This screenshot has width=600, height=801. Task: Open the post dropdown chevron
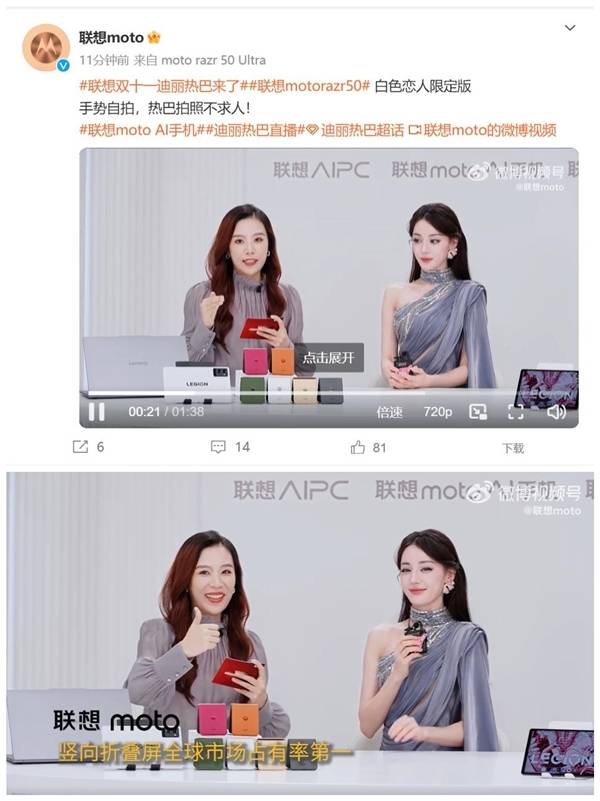pyautogui.click(x=570, y=28)
